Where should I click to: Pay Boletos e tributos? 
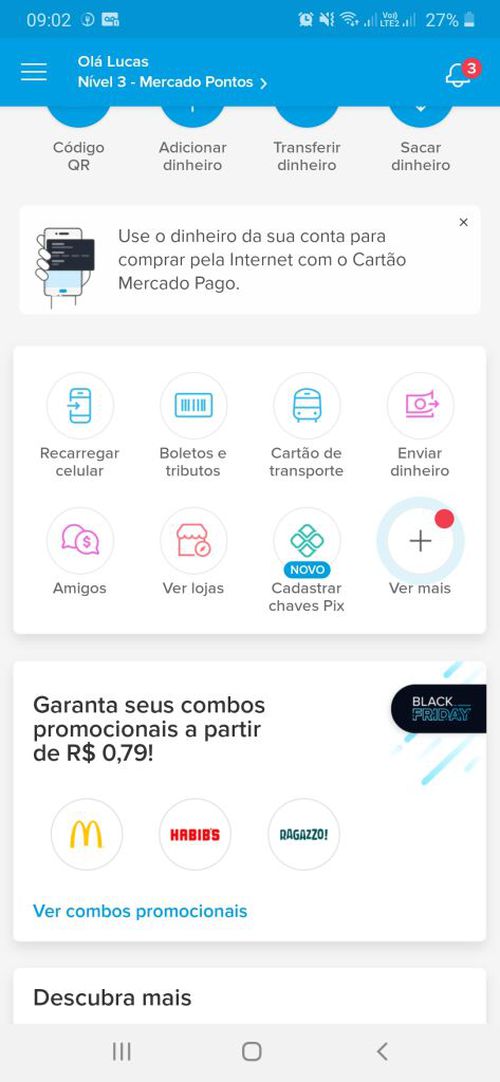pos(193,425)
